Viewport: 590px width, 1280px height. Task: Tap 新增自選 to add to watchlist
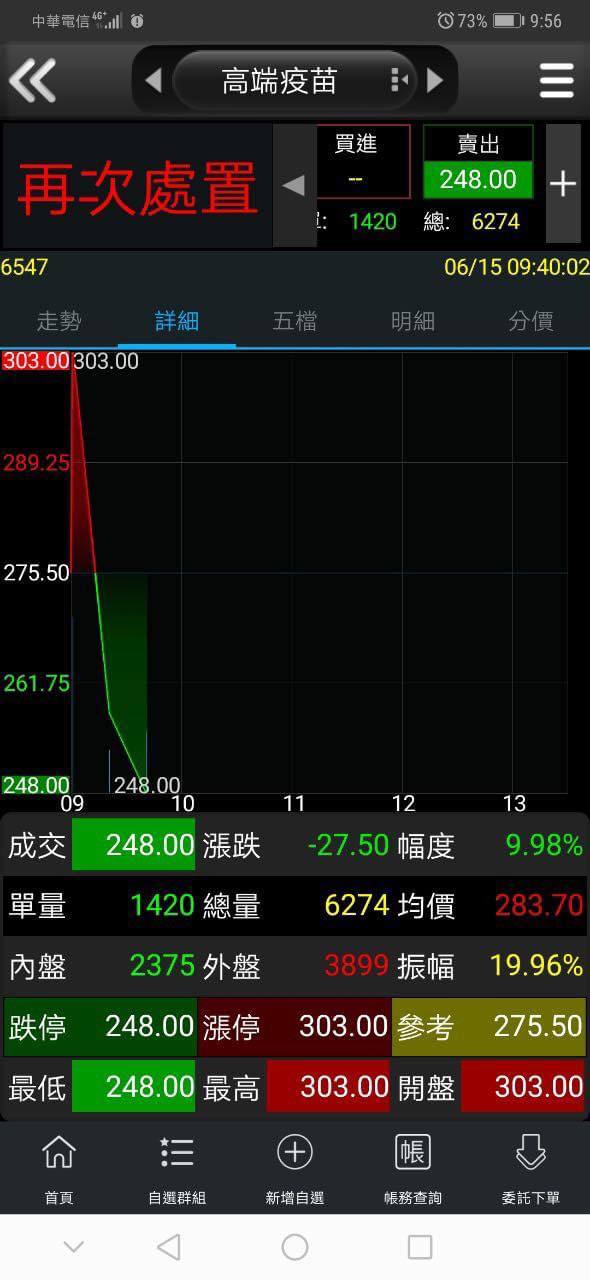coord(295,1168)
